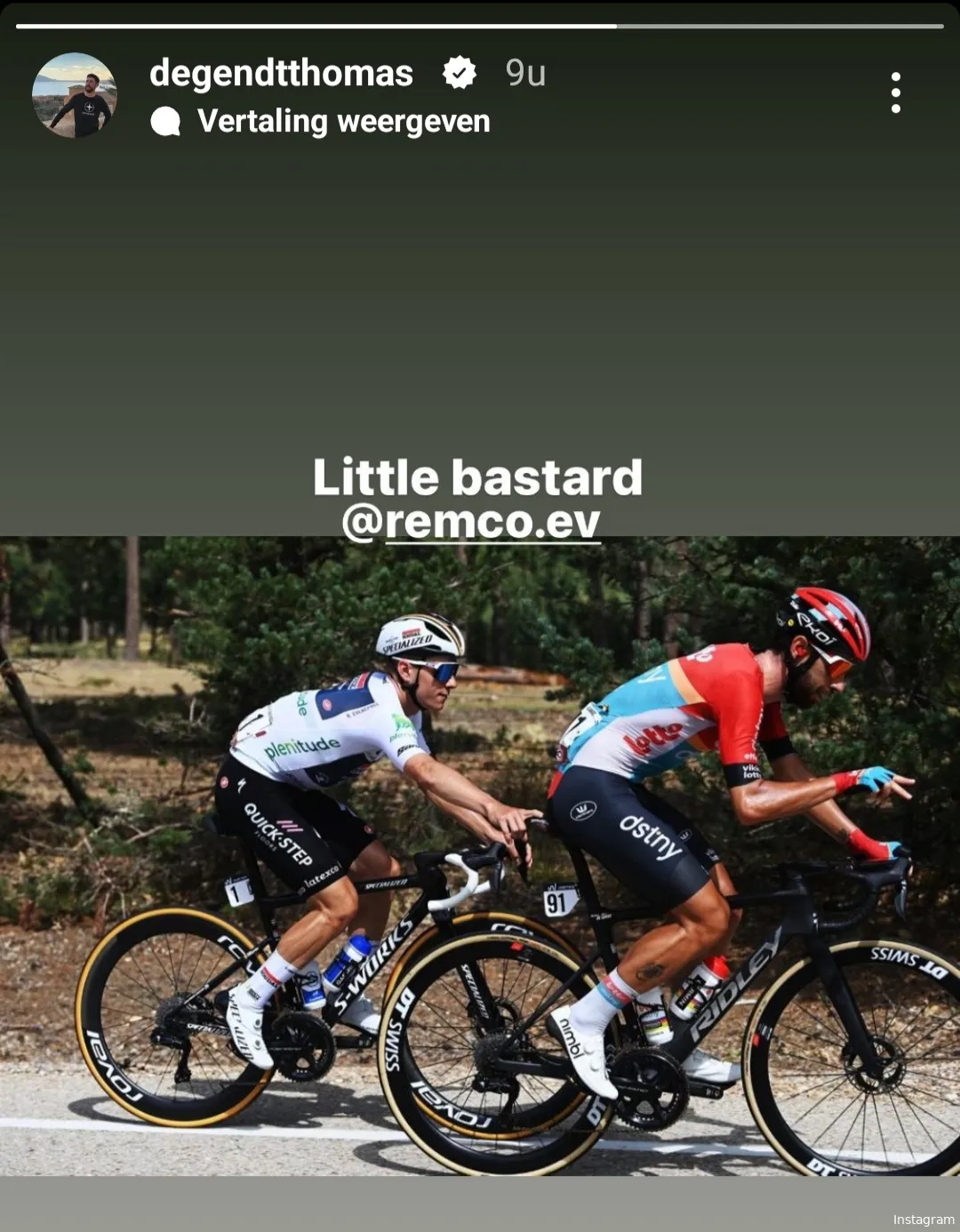The width and height of the screenshot is (960, 1232).
Task: Open degendtthomas profile picture
Action: (x=74, y=95)
